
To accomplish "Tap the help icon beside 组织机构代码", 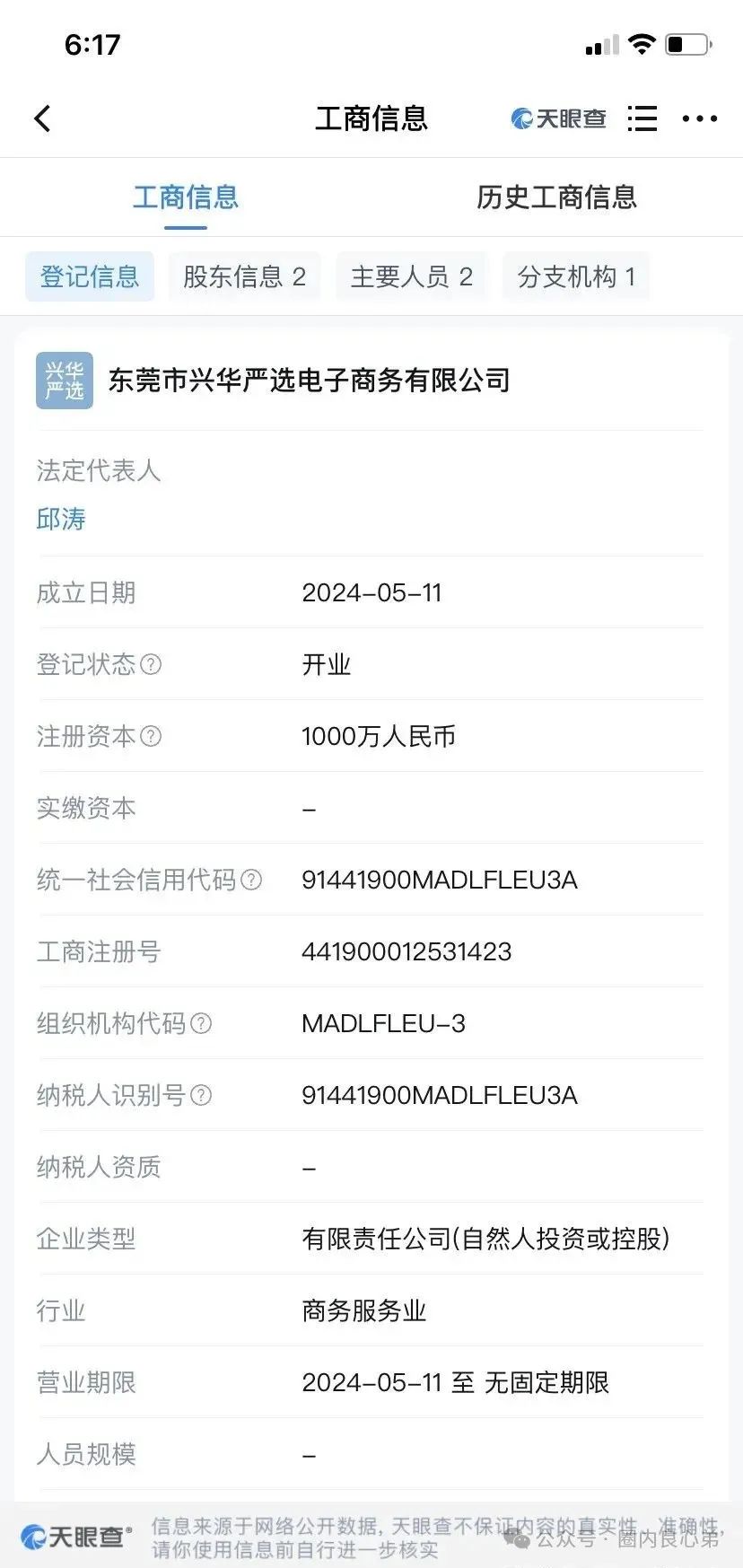I will pos(202,1023).
